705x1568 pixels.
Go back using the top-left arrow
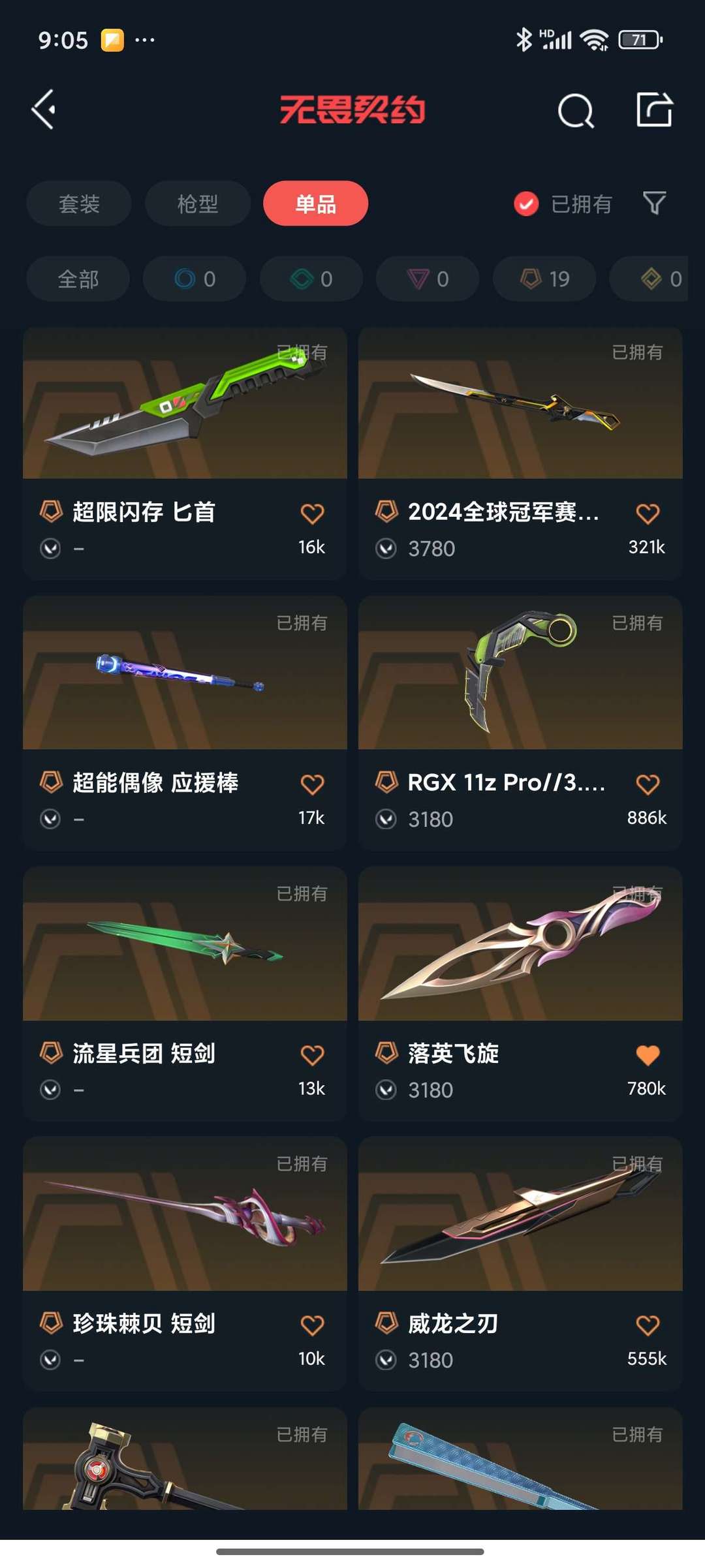[44, 110]
